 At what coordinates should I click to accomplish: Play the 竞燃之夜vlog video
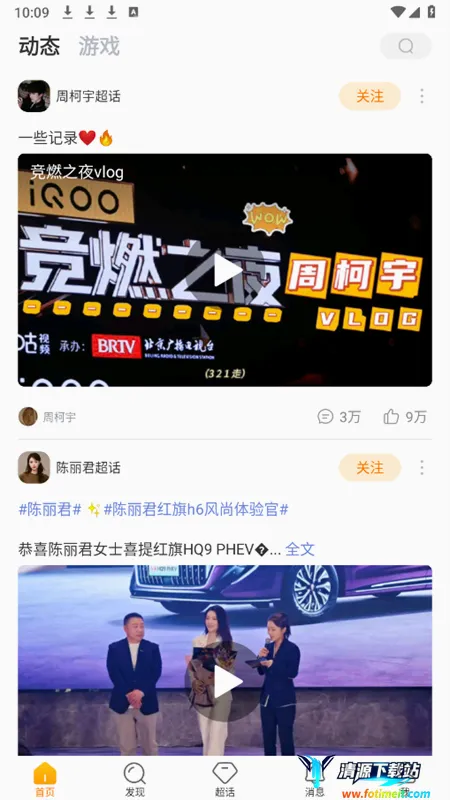pos(225,270)
